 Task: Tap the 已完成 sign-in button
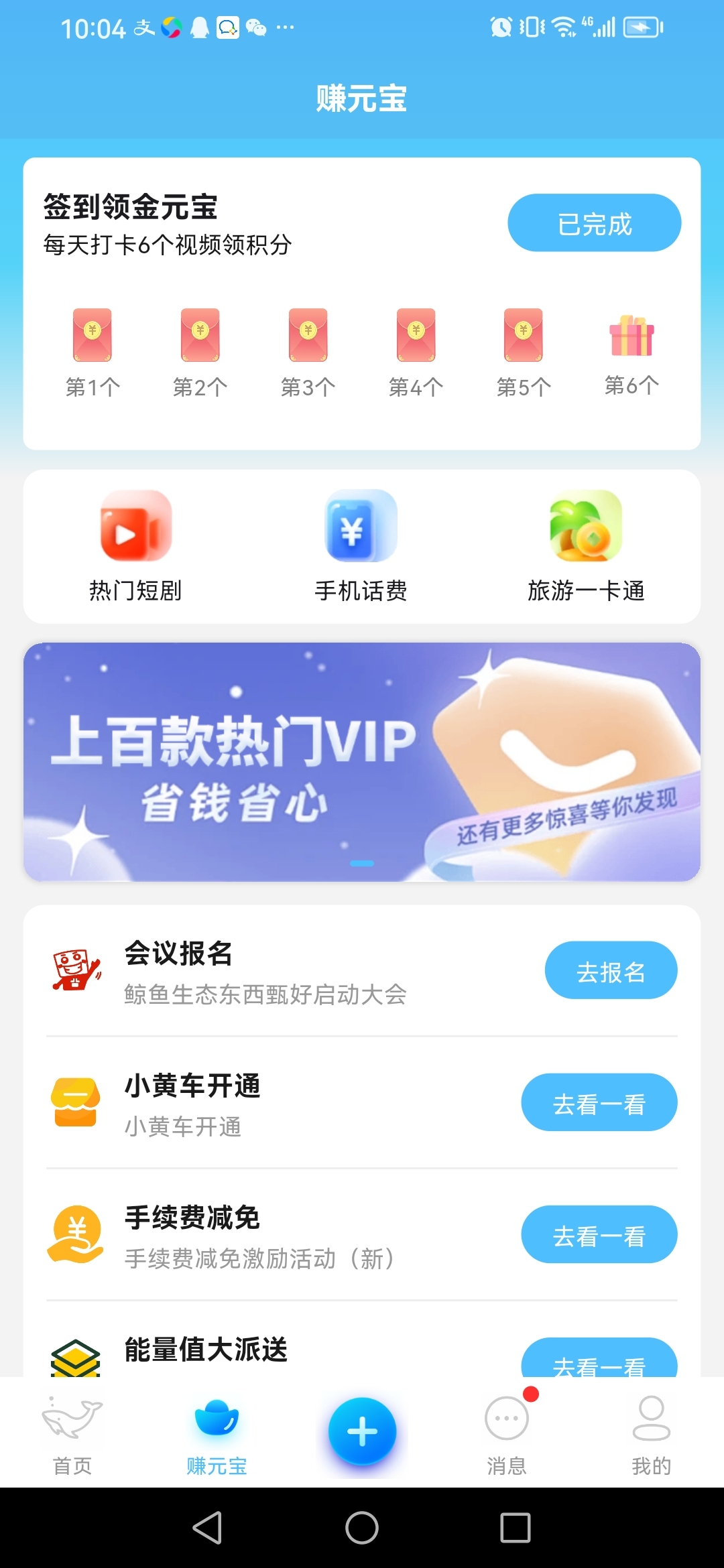594,222
